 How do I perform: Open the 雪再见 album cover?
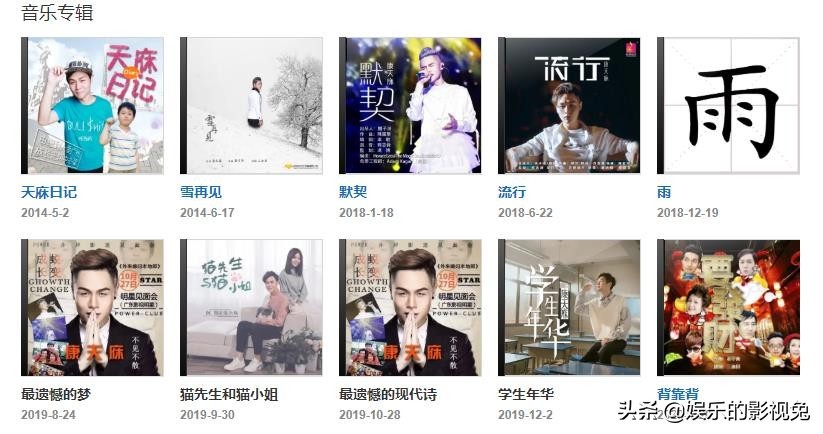coord(251,106)
